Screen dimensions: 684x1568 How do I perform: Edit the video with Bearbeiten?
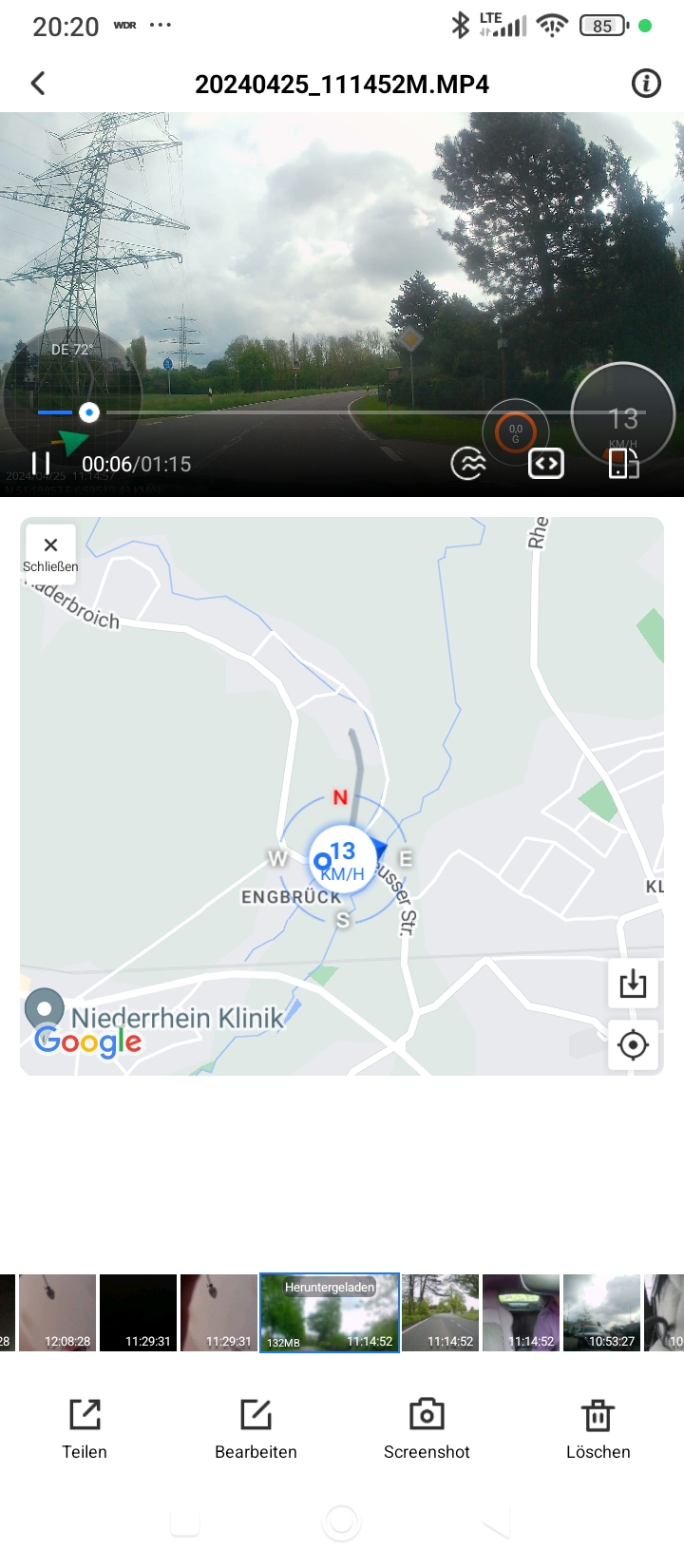pyautogui.click(x=256, y=1427)
